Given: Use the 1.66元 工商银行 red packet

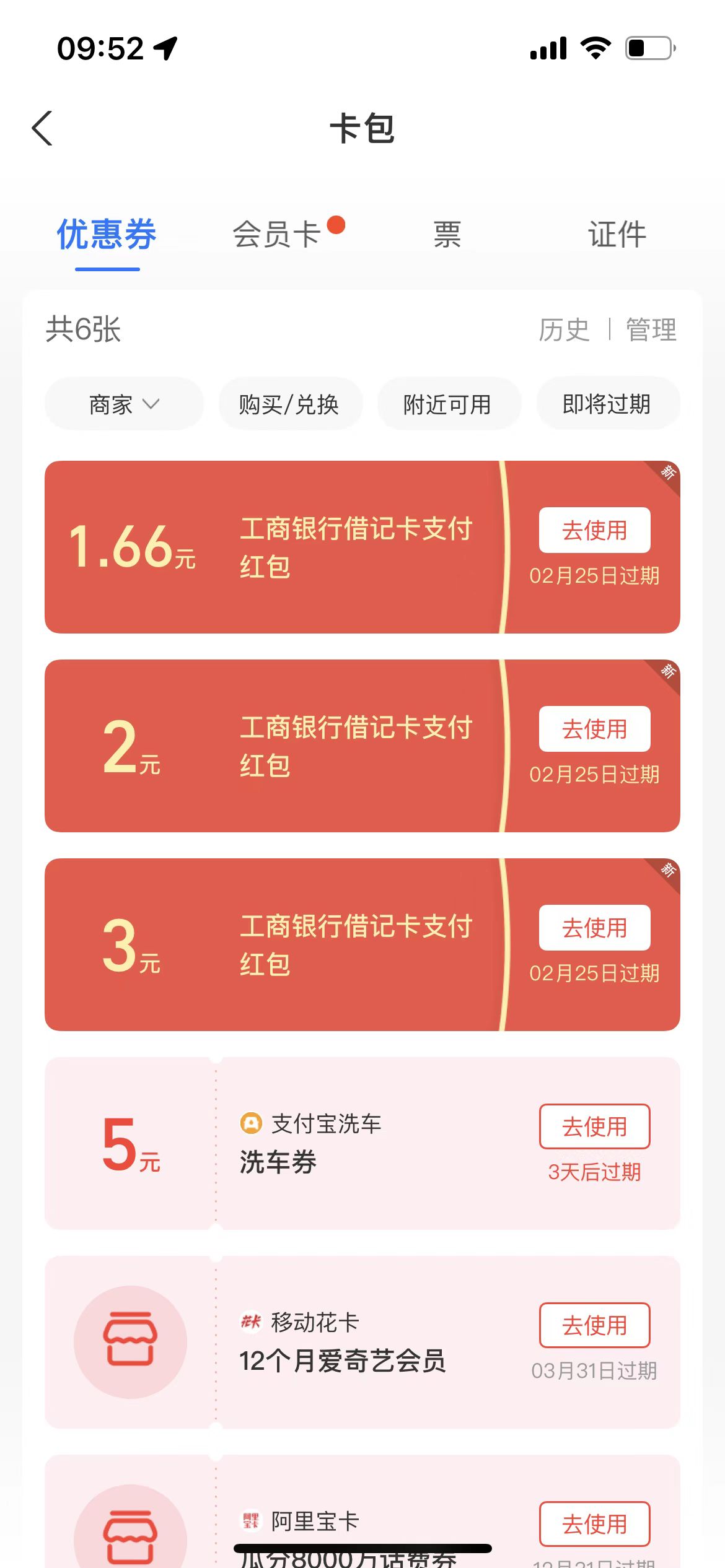Looking at the screenshot, I should click(x=594, y=530).
